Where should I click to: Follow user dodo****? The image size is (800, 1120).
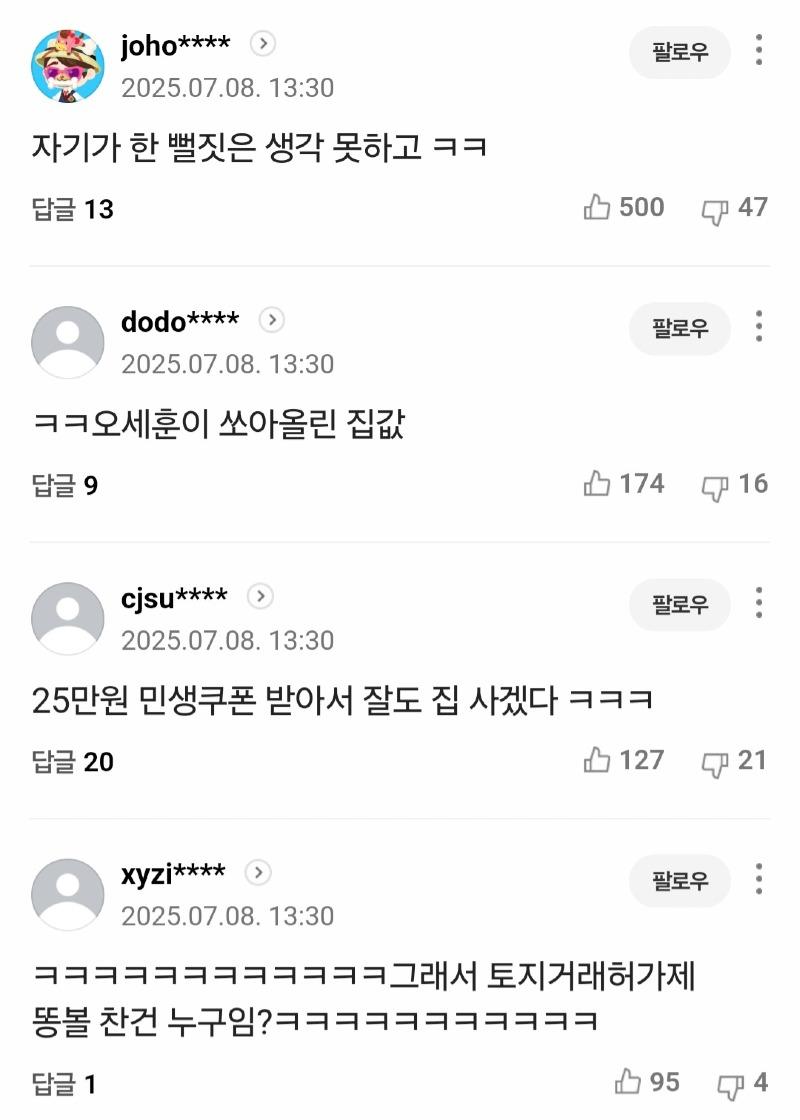(x=680, y=328)
